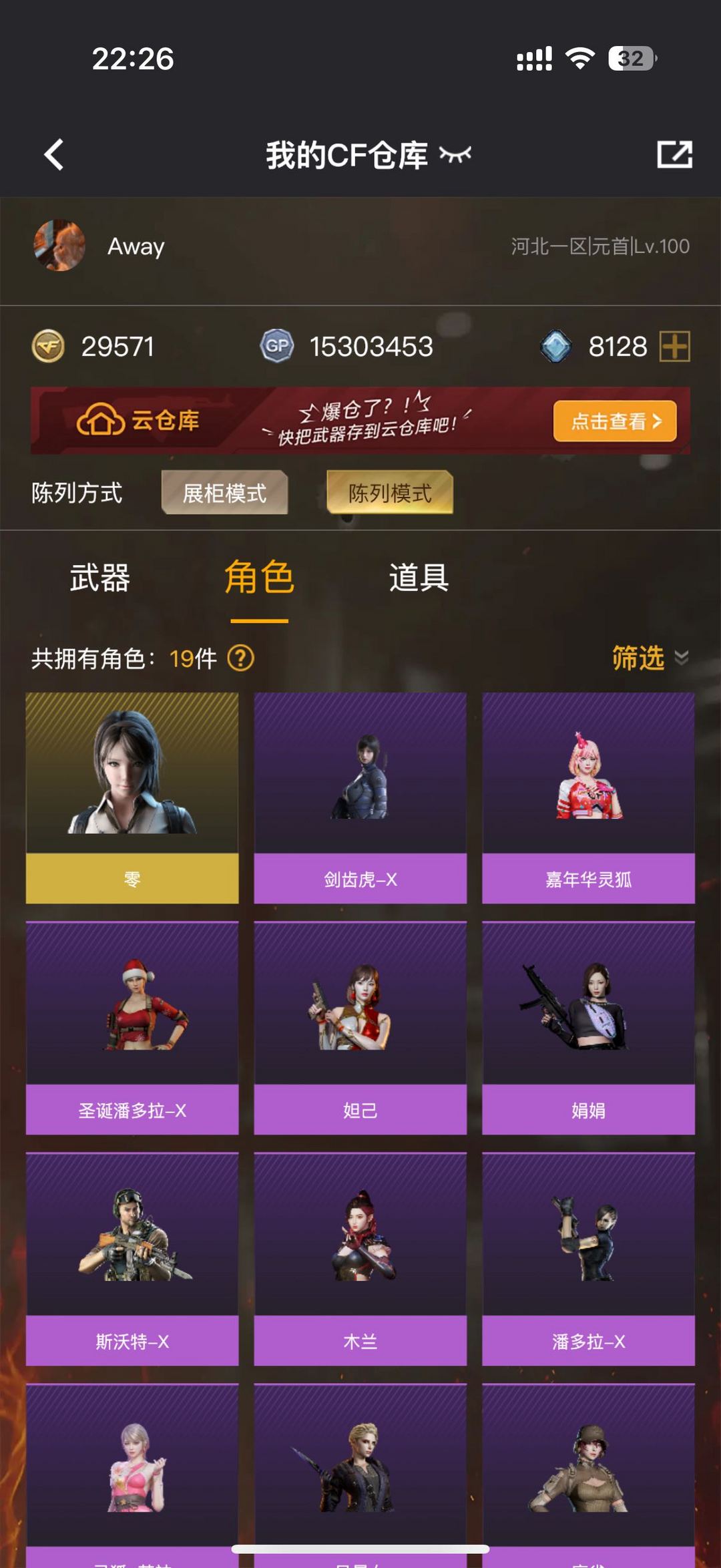
Task: View the 妲己 character
Action: [x=360, y=1028]
